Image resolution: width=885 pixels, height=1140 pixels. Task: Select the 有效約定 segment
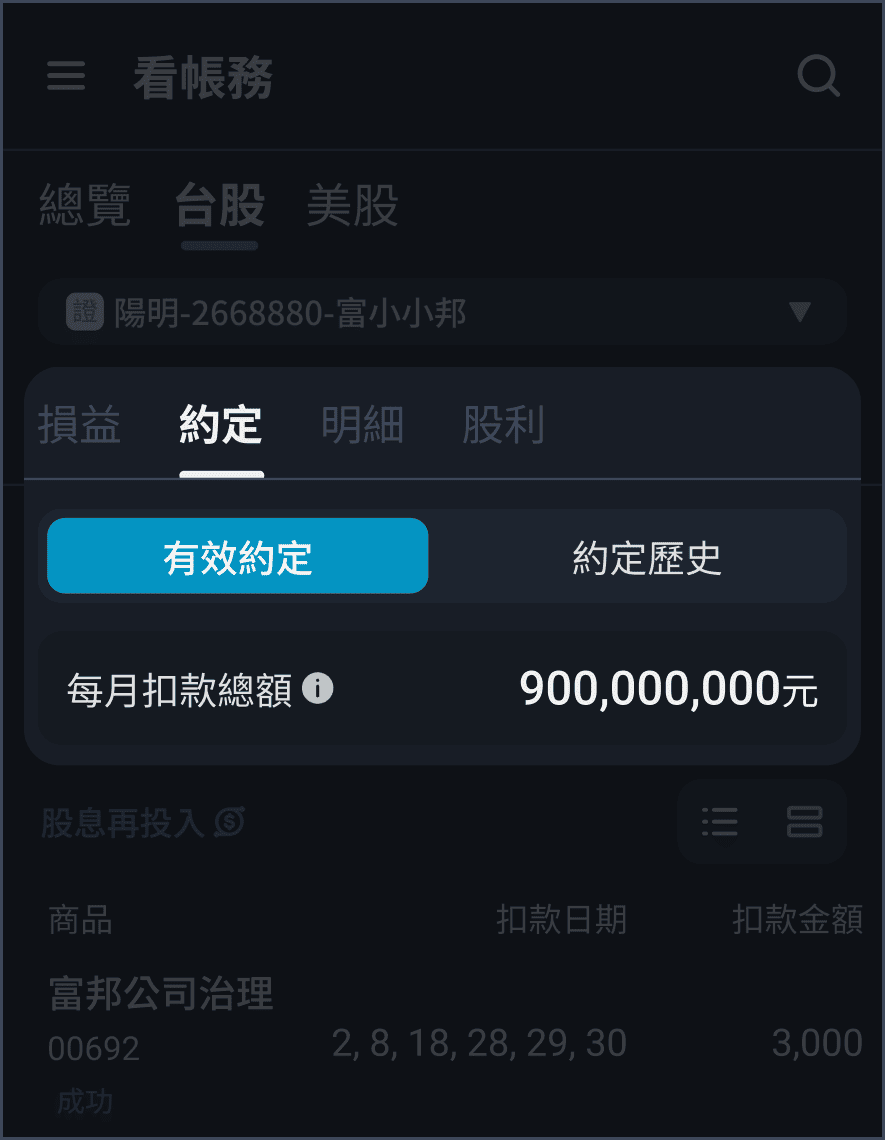pos(238,557)
